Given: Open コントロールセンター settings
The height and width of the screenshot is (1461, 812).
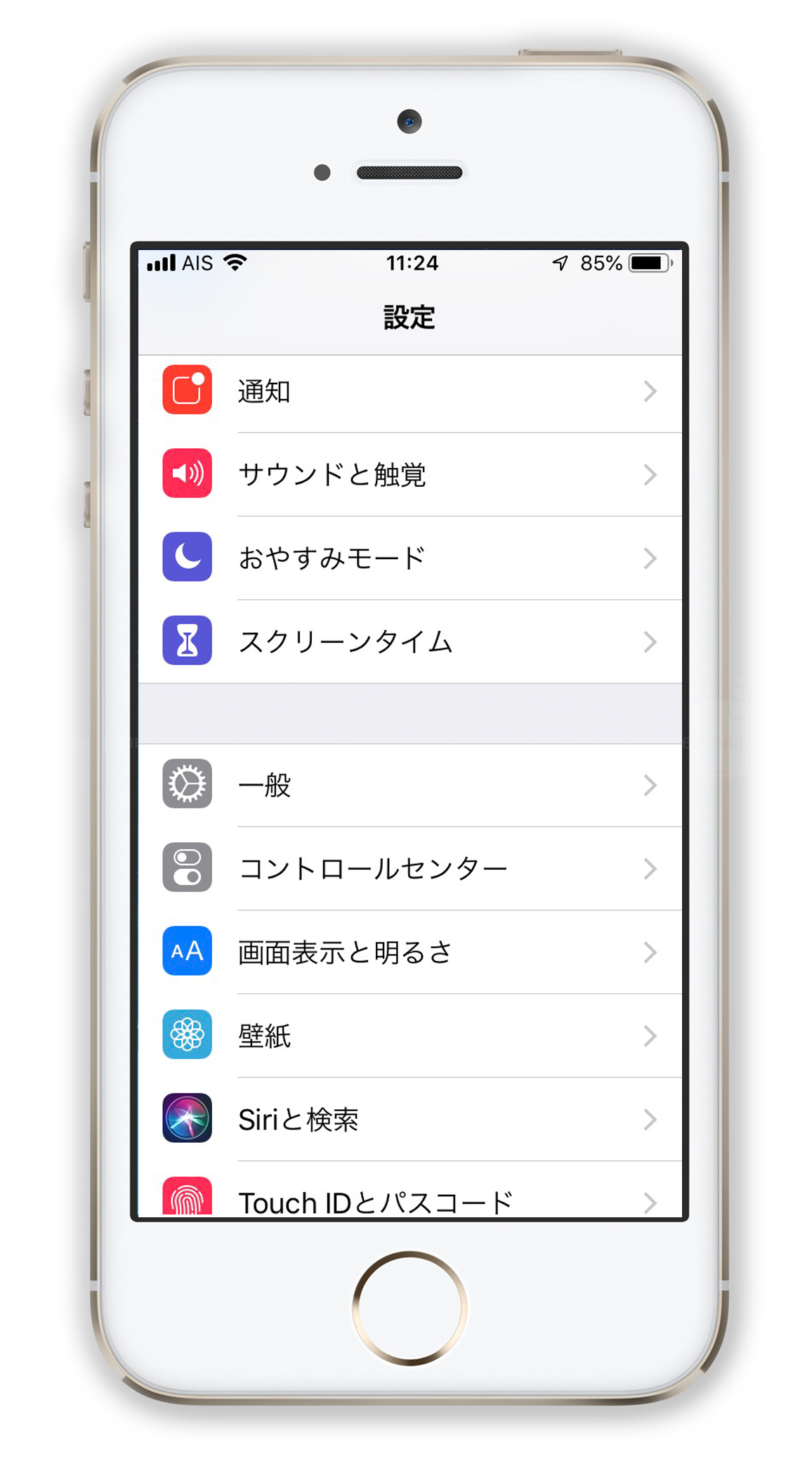Looking at the screenshot, I should [x=410, y=869].
